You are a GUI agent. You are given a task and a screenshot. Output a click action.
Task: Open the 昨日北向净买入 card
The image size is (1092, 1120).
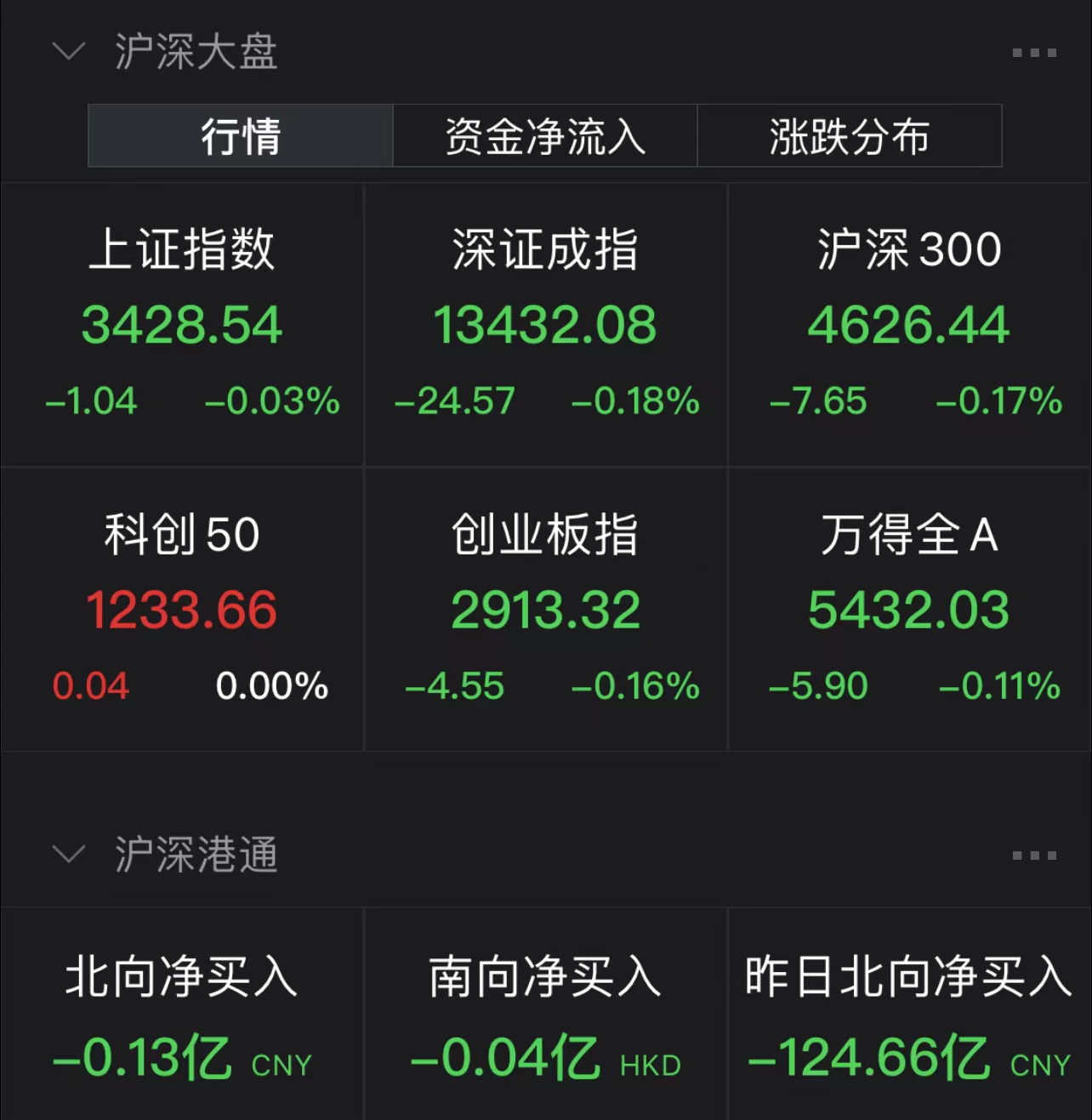pyautogui.click(x=909, y=1016)
